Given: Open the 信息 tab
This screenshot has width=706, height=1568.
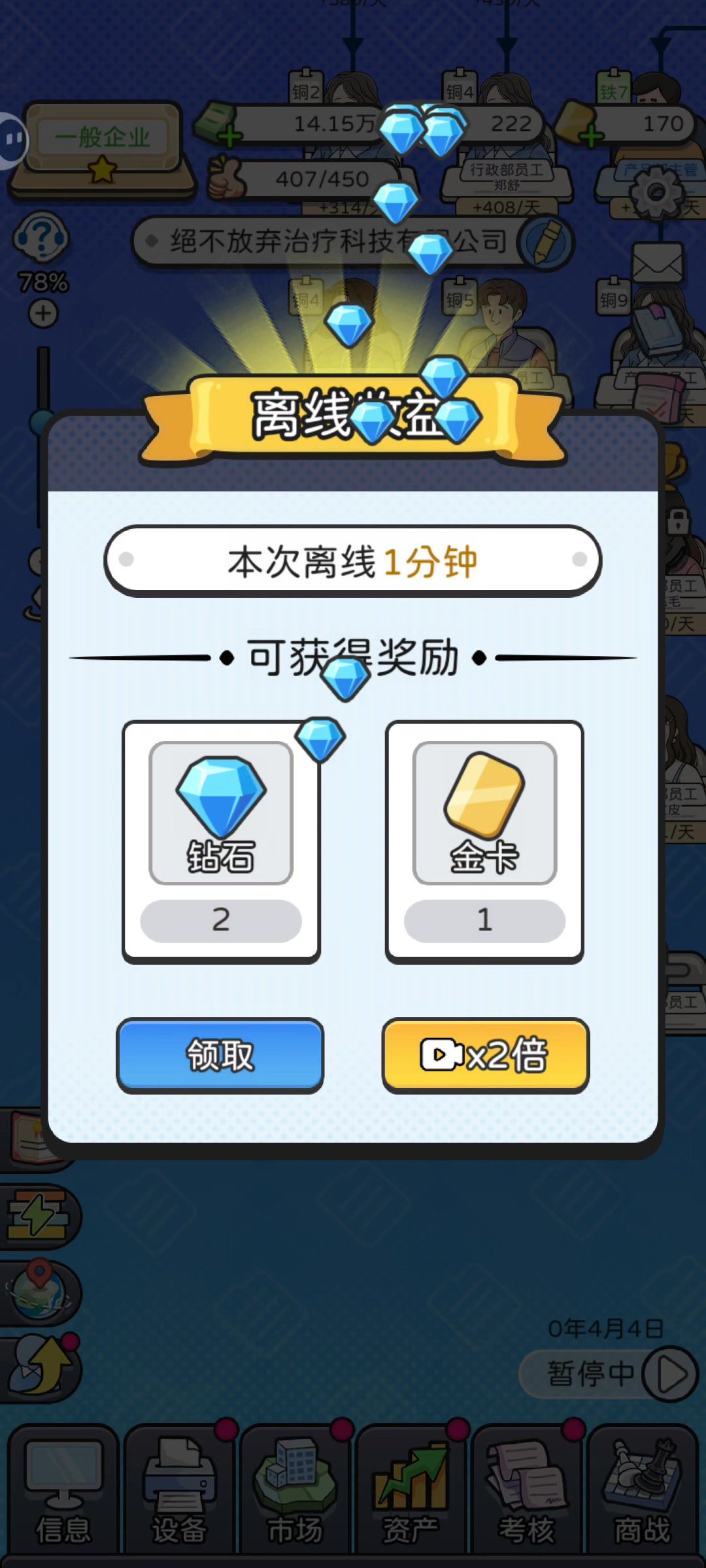Looking at the screenshot, I should point(63,1492).
